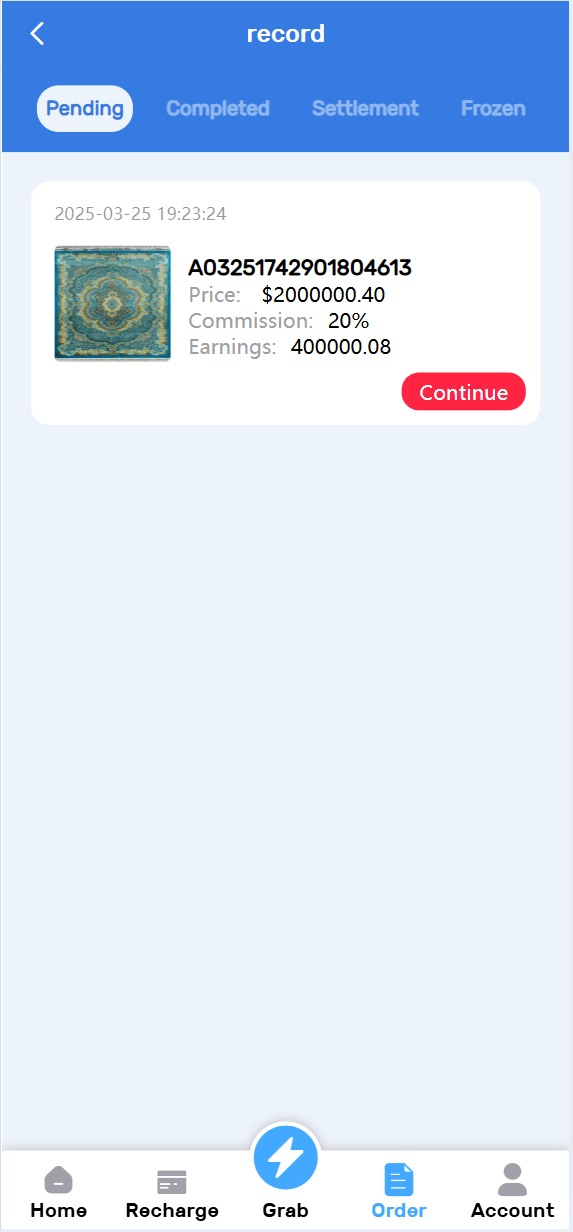Screen dimensions: 573x1232
Task: Tap Continue on order A03251742901804613
Action: pyautogui.click(x=463, y=392)
